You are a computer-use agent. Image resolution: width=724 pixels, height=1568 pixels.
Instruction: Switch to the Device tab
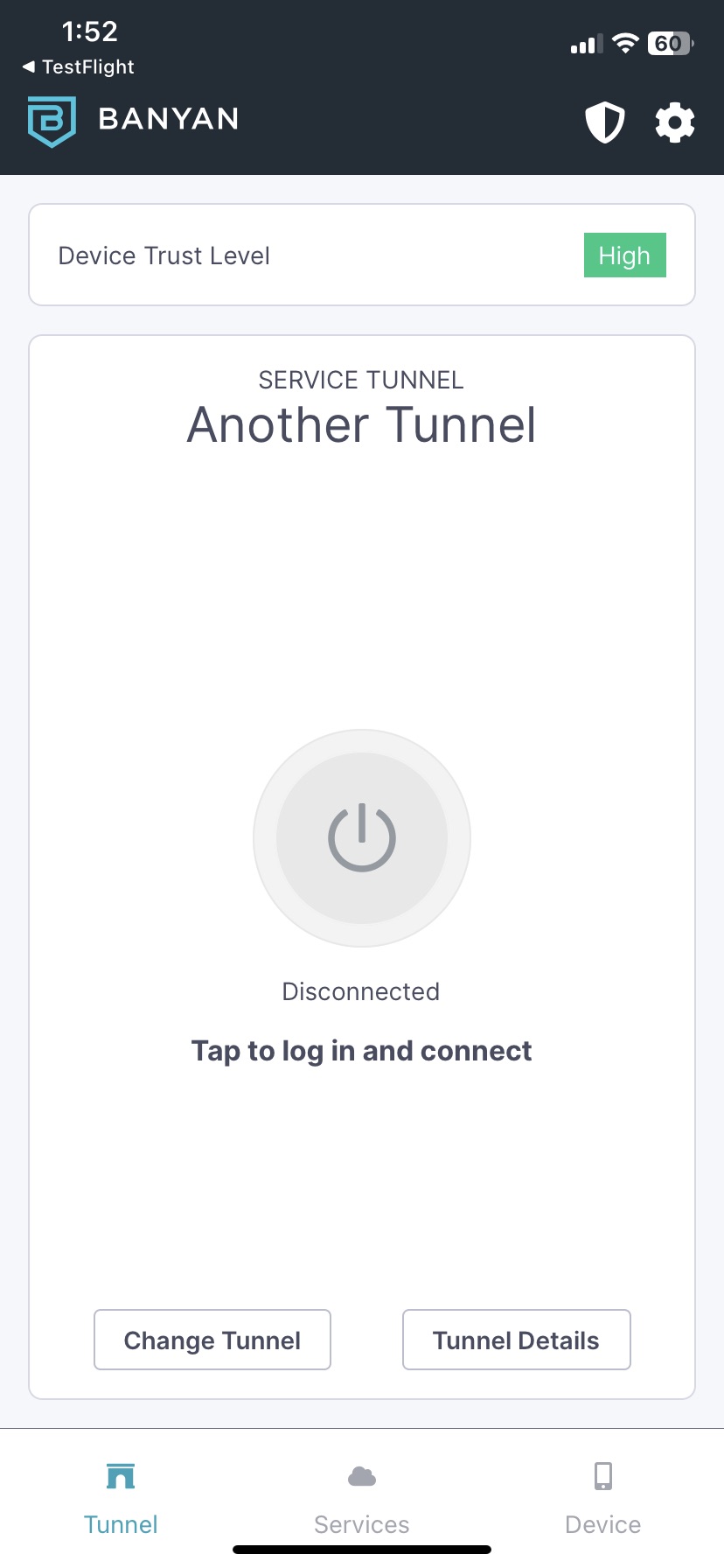click(x=603, y=1499)
